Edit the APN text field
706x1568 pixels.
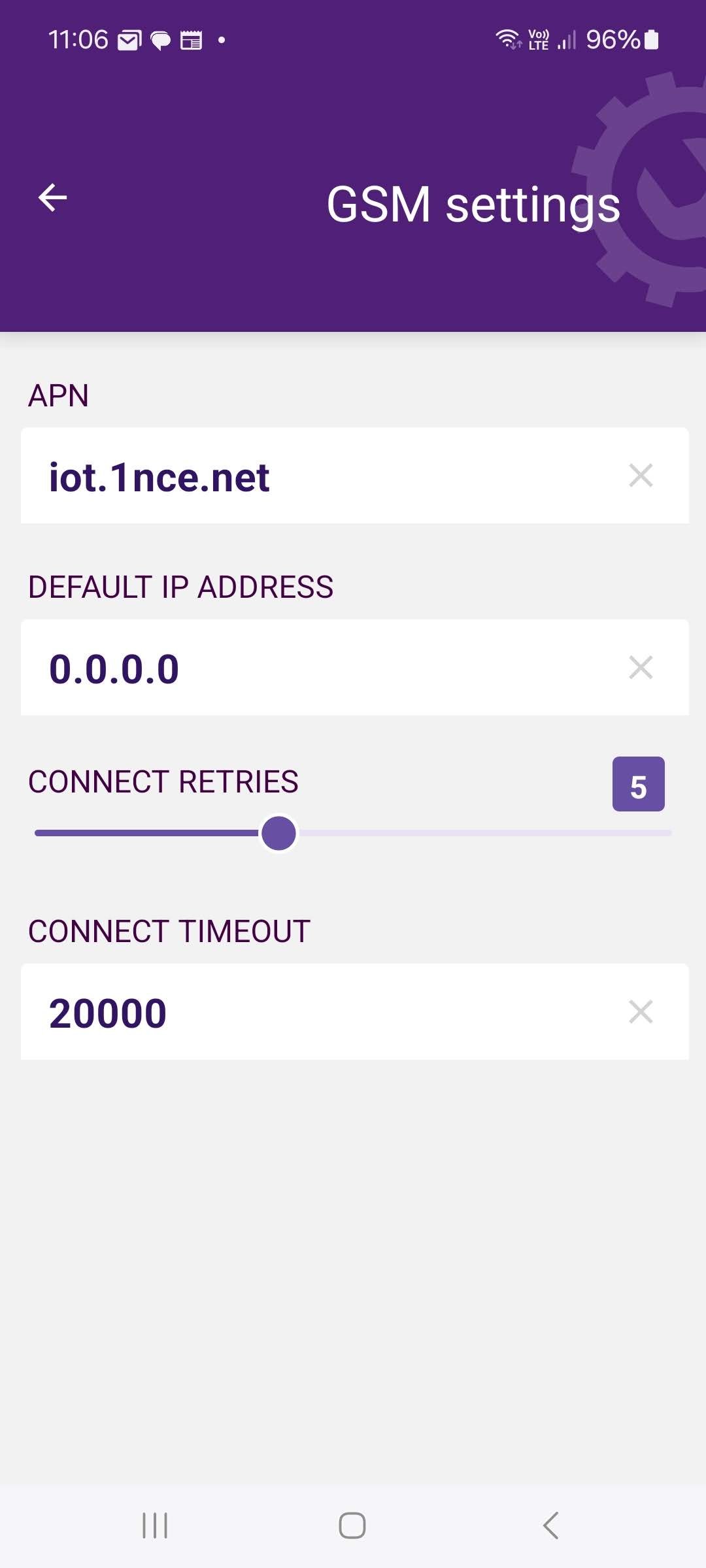click(355, 476)
